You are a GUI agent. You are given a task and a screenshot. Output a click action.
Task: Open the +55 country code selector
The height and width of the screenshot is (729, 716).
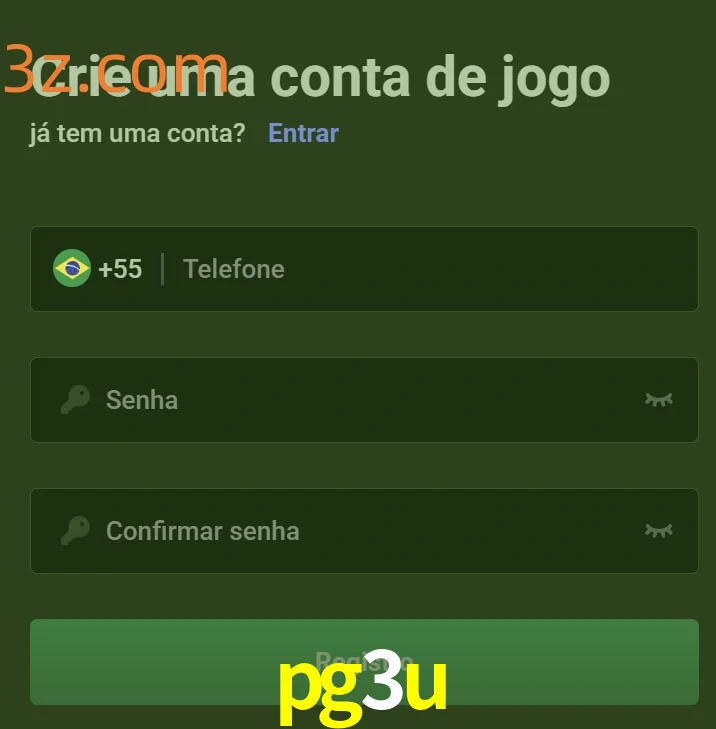[98, 269]
